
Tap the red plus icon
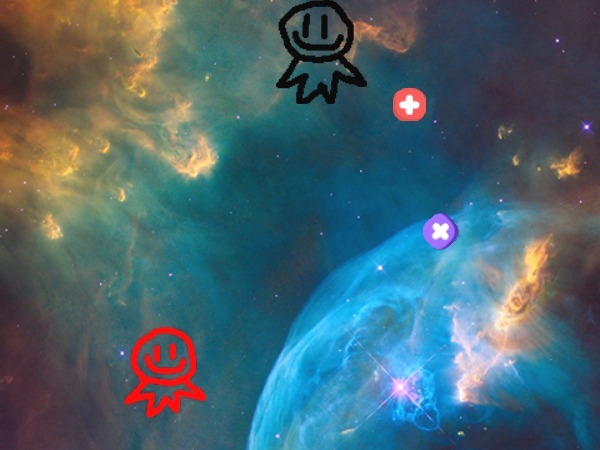[409, 104]
